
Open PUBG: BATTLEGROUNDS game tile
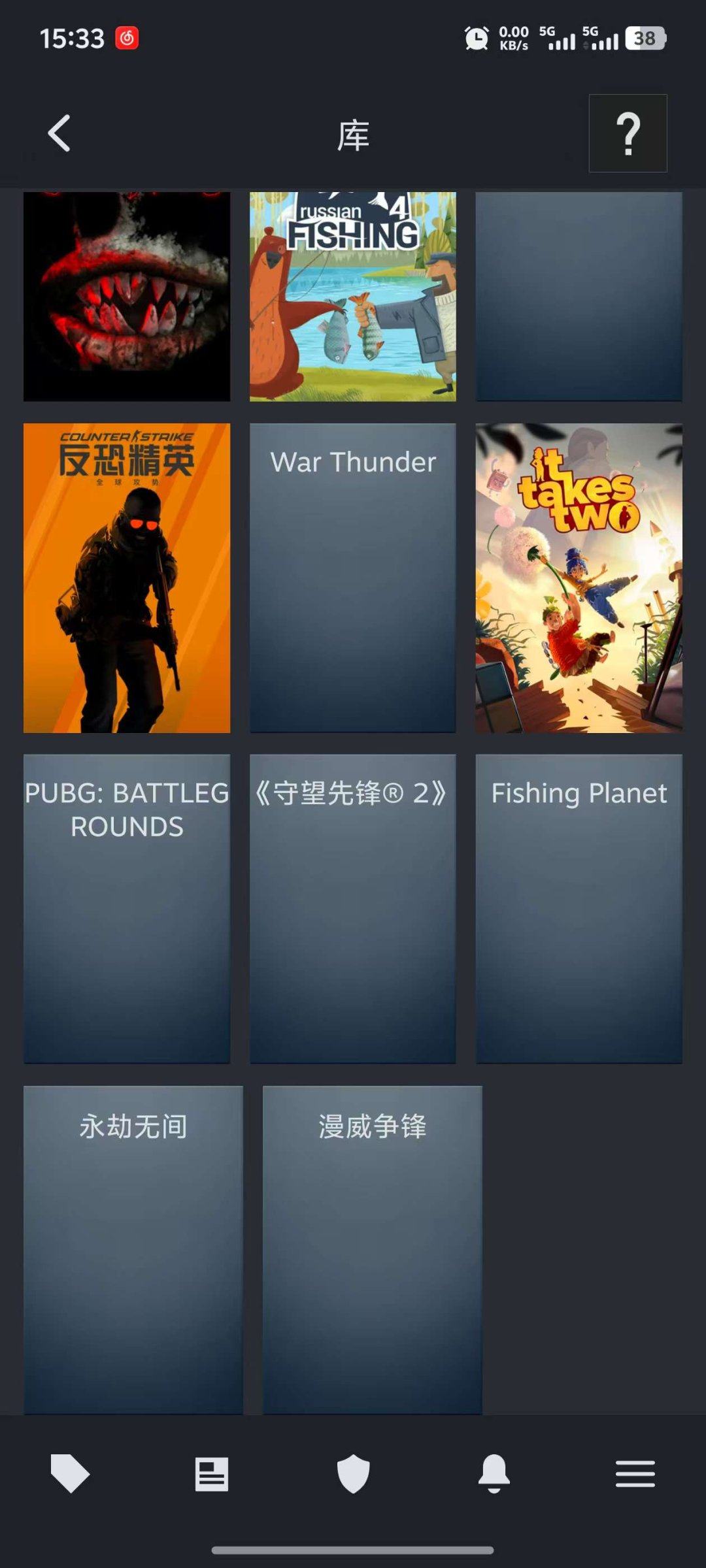click(x=127, y=908)
